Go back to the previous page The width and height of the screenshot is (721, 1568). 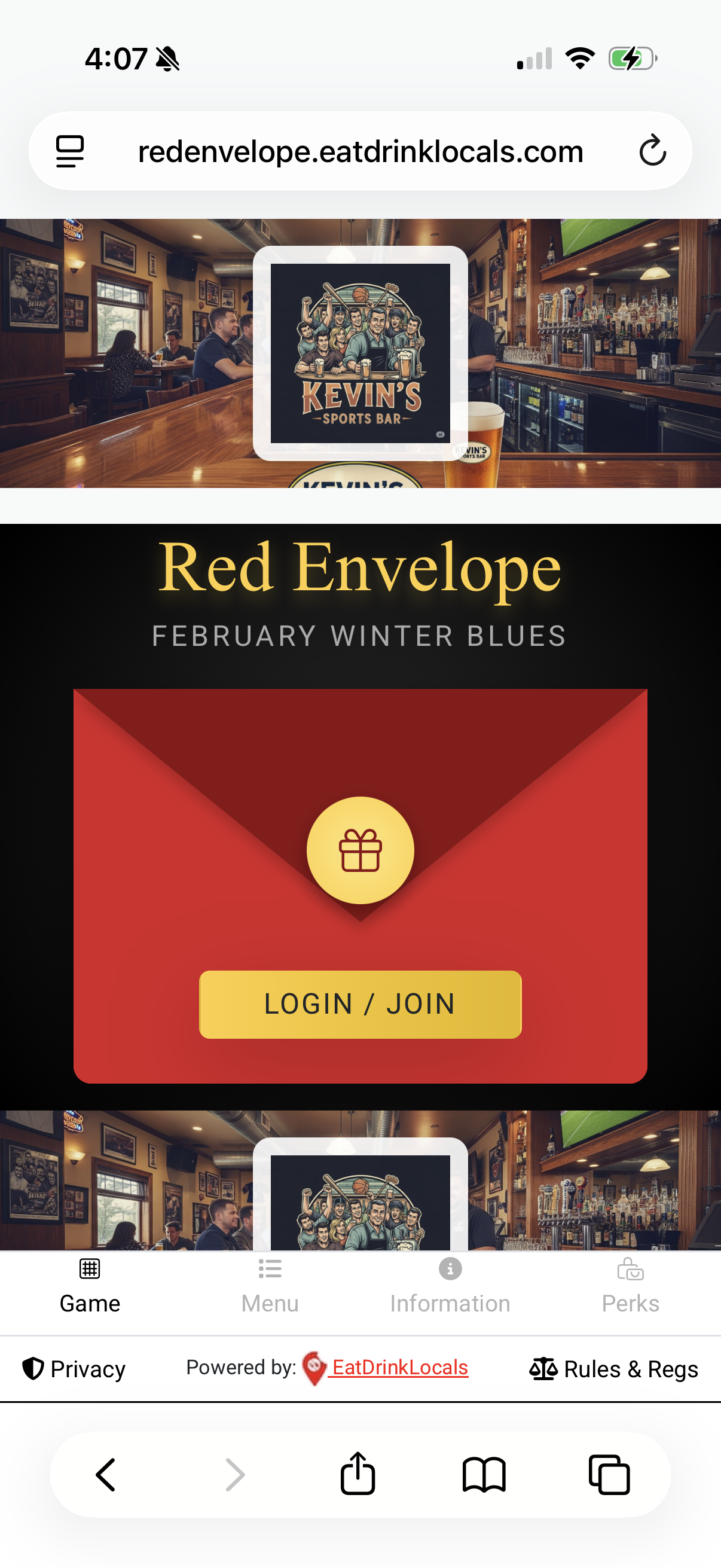(x=106, y=1475)
